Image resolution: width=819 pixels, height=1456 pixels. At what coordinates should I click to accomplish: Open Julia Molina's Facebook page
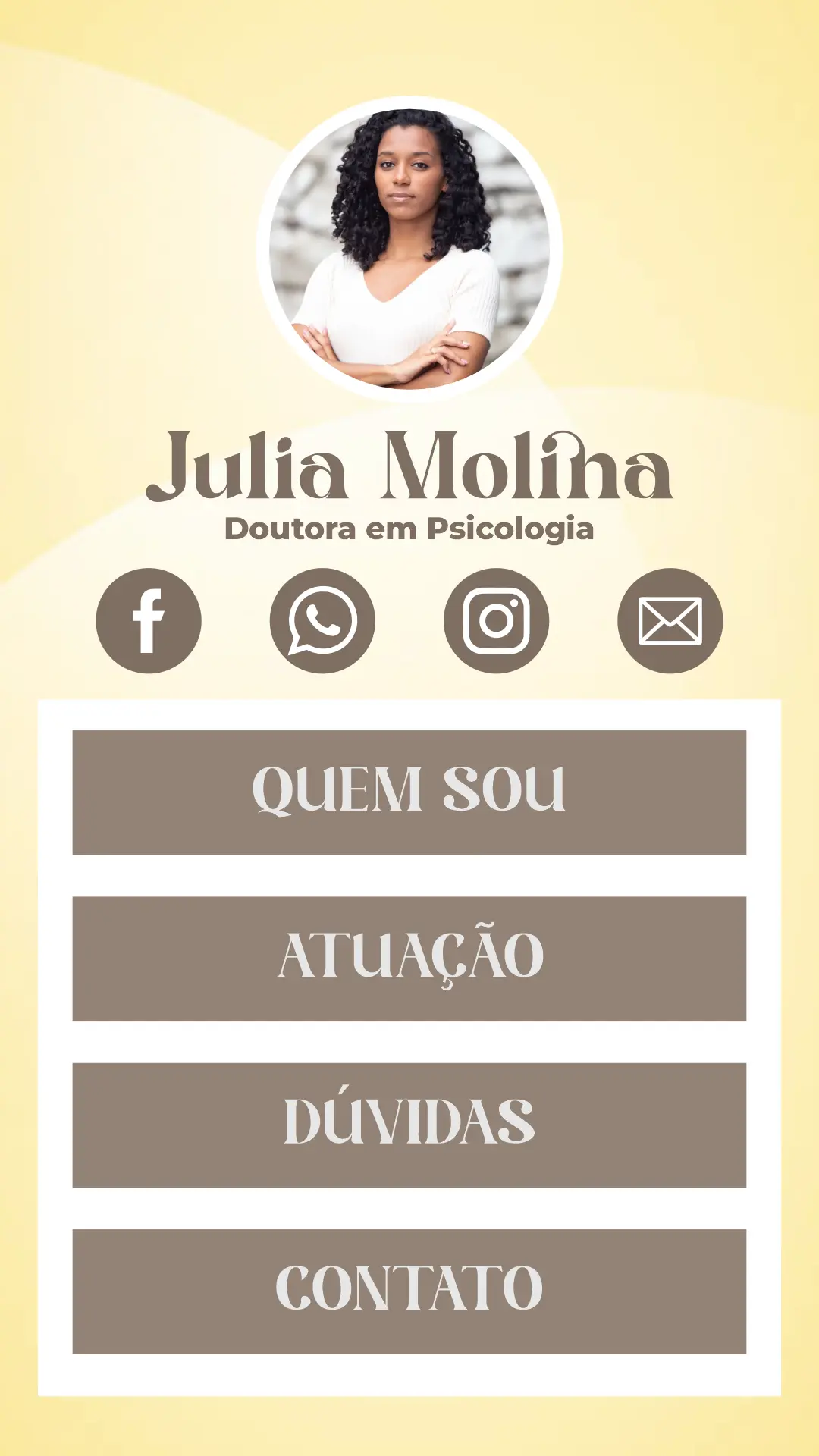[x=149, y=620]
